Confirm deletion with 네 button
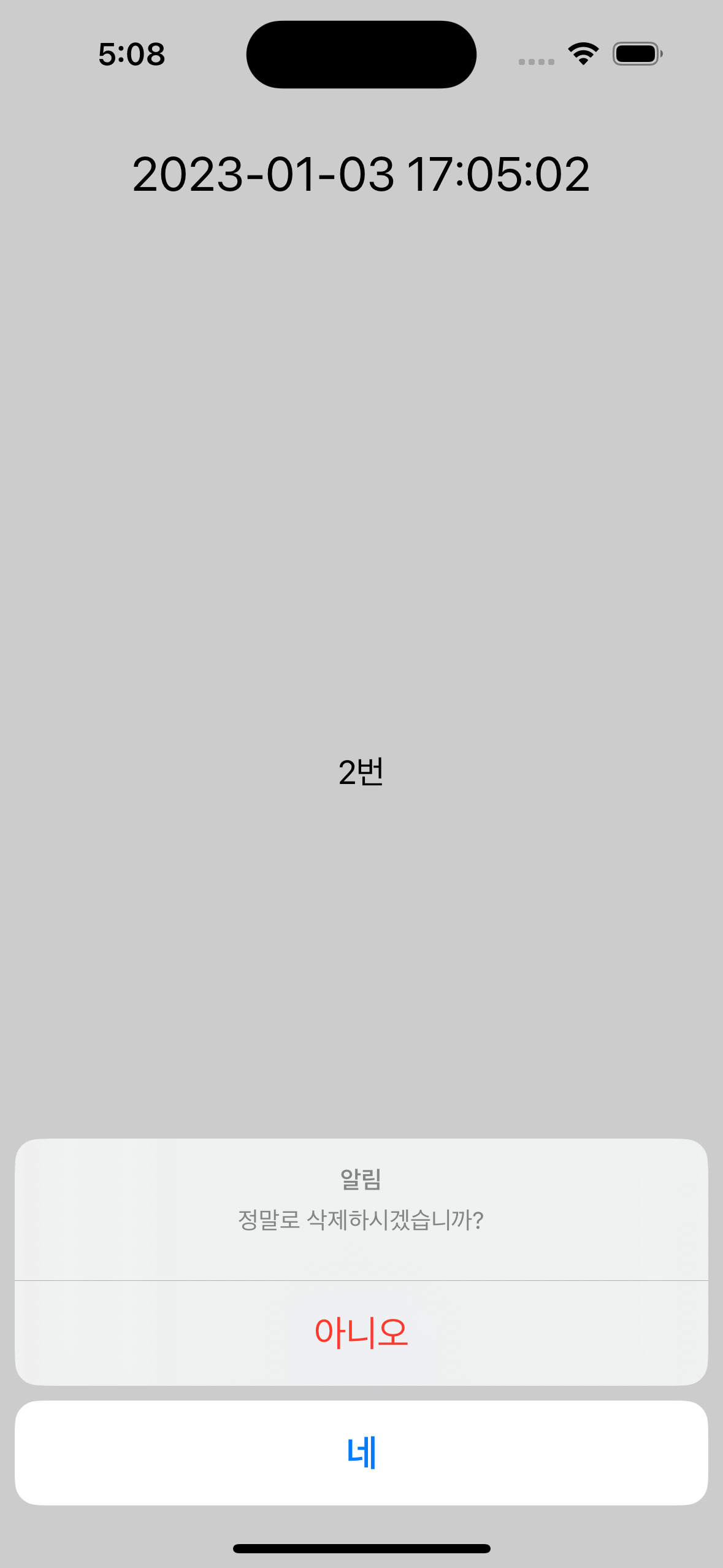 tap(361, 1453)
